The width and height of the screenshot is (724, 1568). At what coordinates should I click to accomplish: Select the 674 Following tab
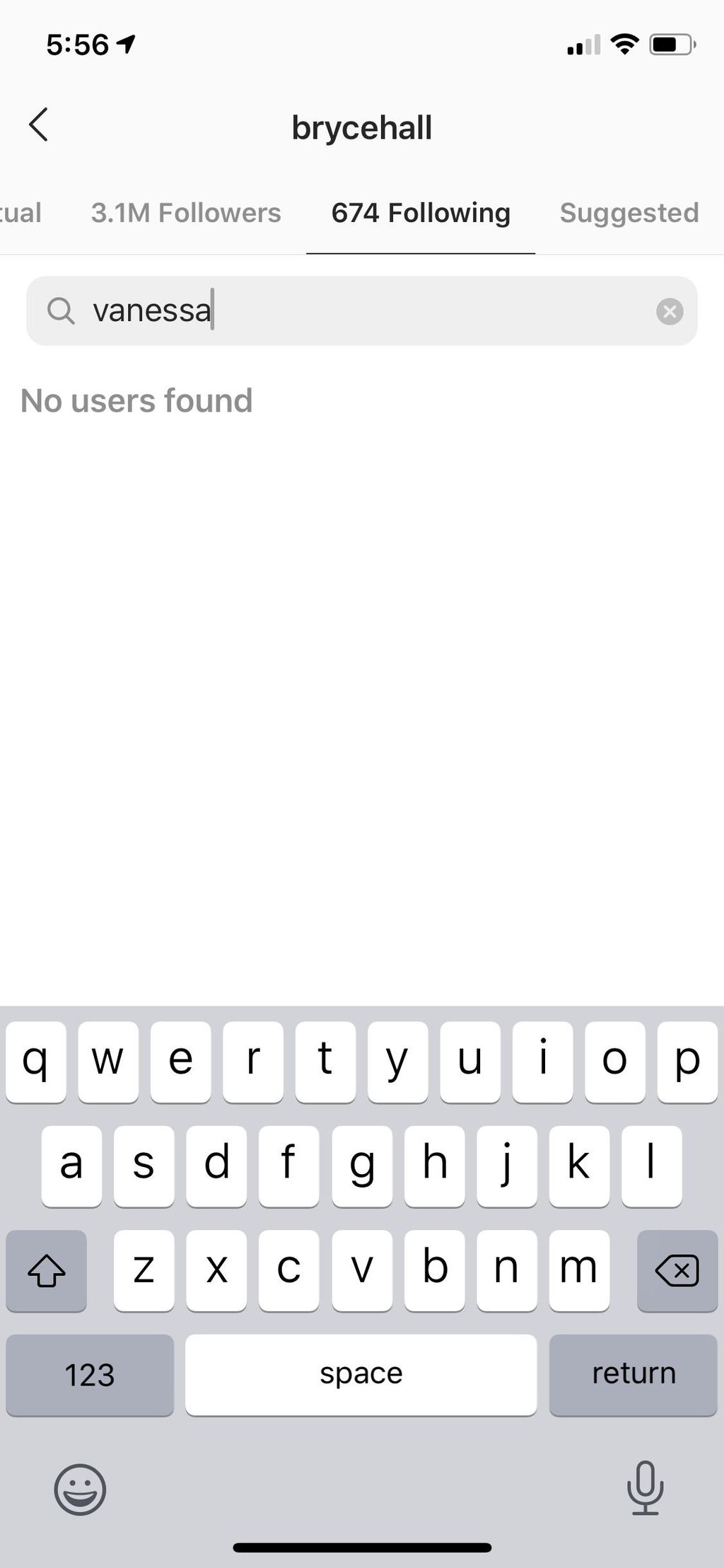tap(421, 213)
